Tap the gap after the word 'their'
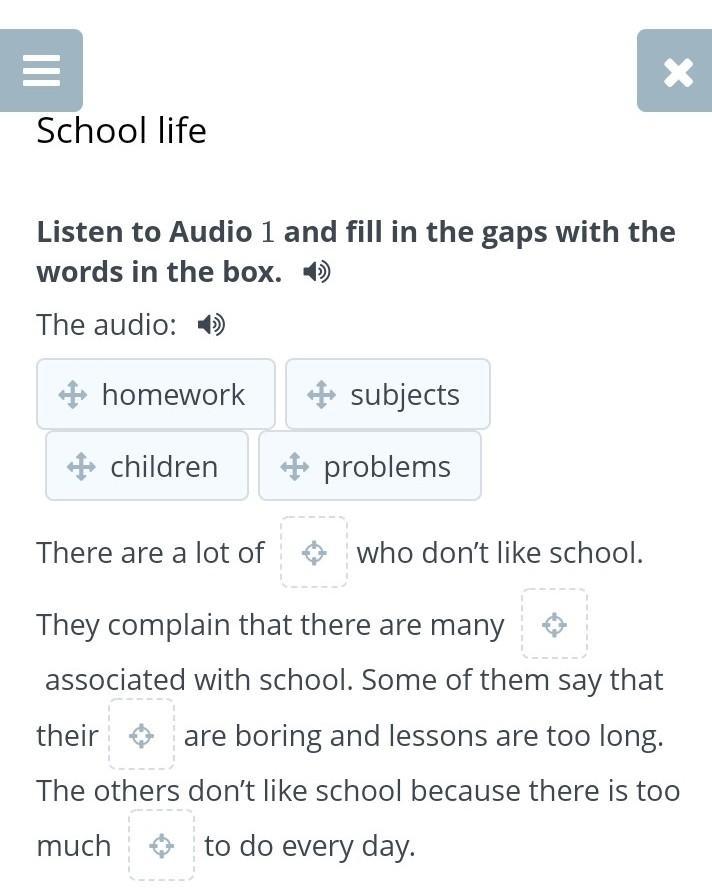 point(141,735)
